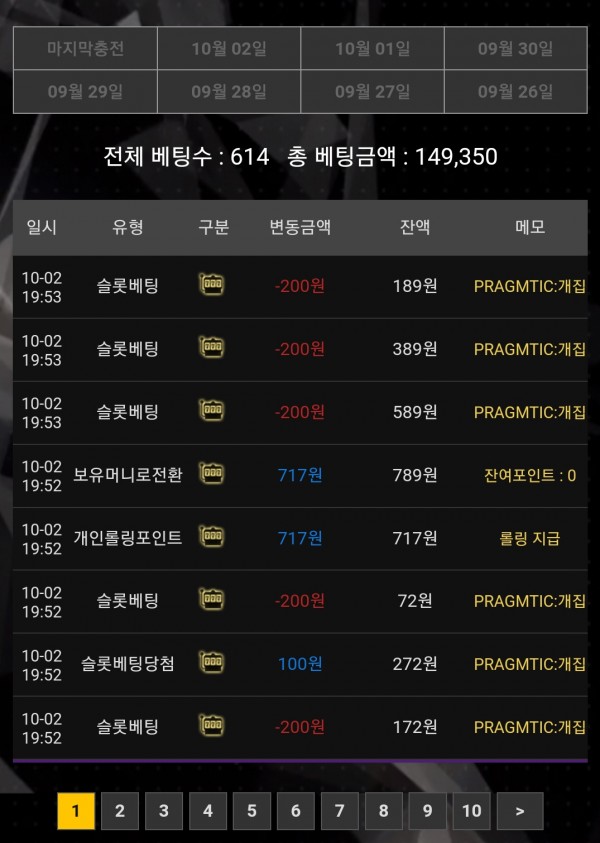
Task: Jump to page 7
Action: tap(340, 810)
